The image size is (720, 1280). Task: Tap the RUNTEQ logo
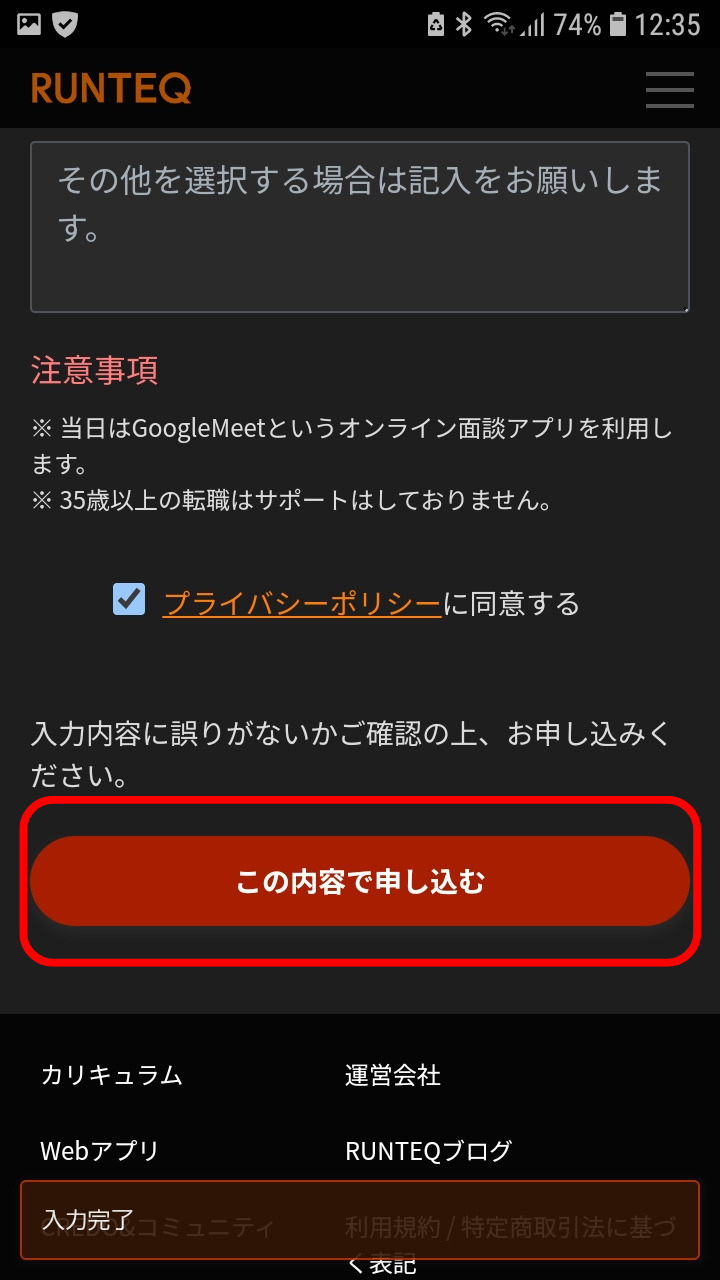click(110, 89)
